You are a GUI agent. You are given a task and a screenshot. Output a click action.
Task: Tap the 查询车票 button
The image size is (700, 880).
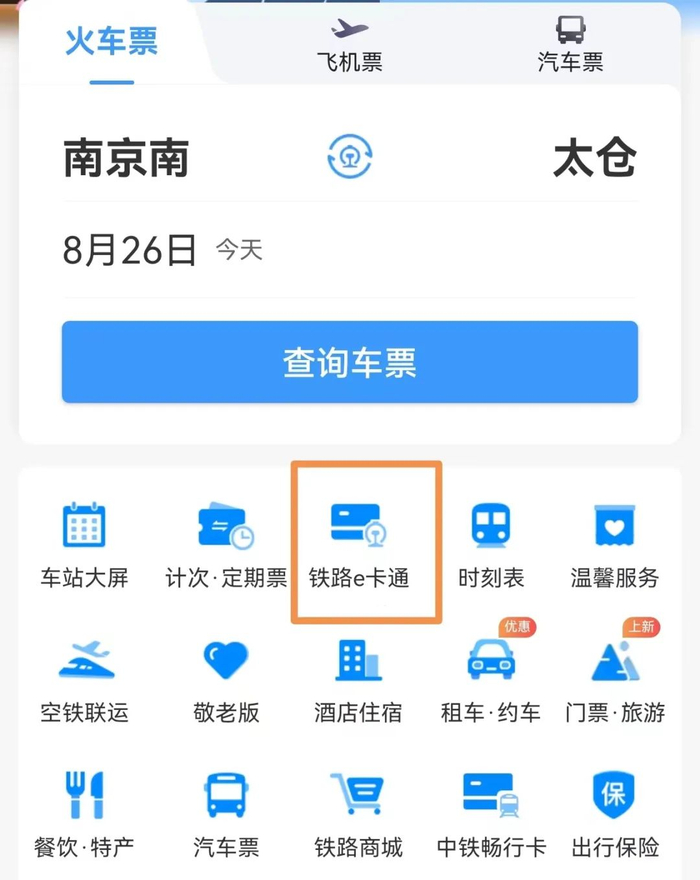pos(350,362)
